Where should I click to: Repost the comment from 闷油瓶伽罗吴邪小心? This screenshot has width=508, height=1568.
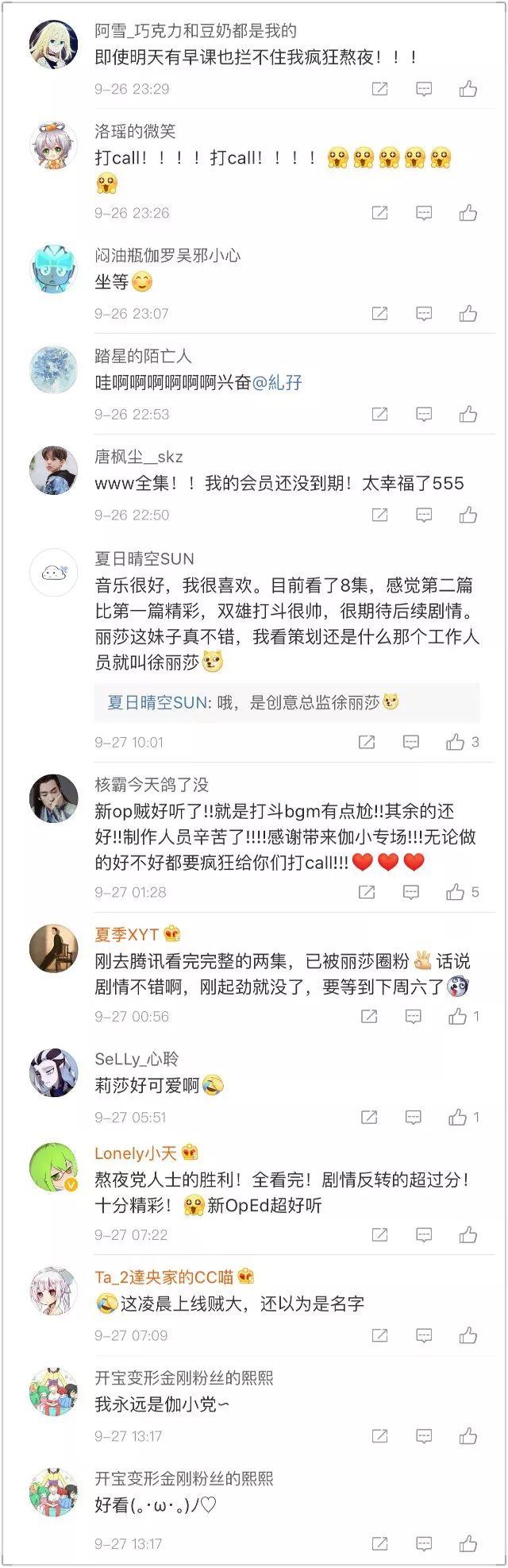(x=380, y=314)
